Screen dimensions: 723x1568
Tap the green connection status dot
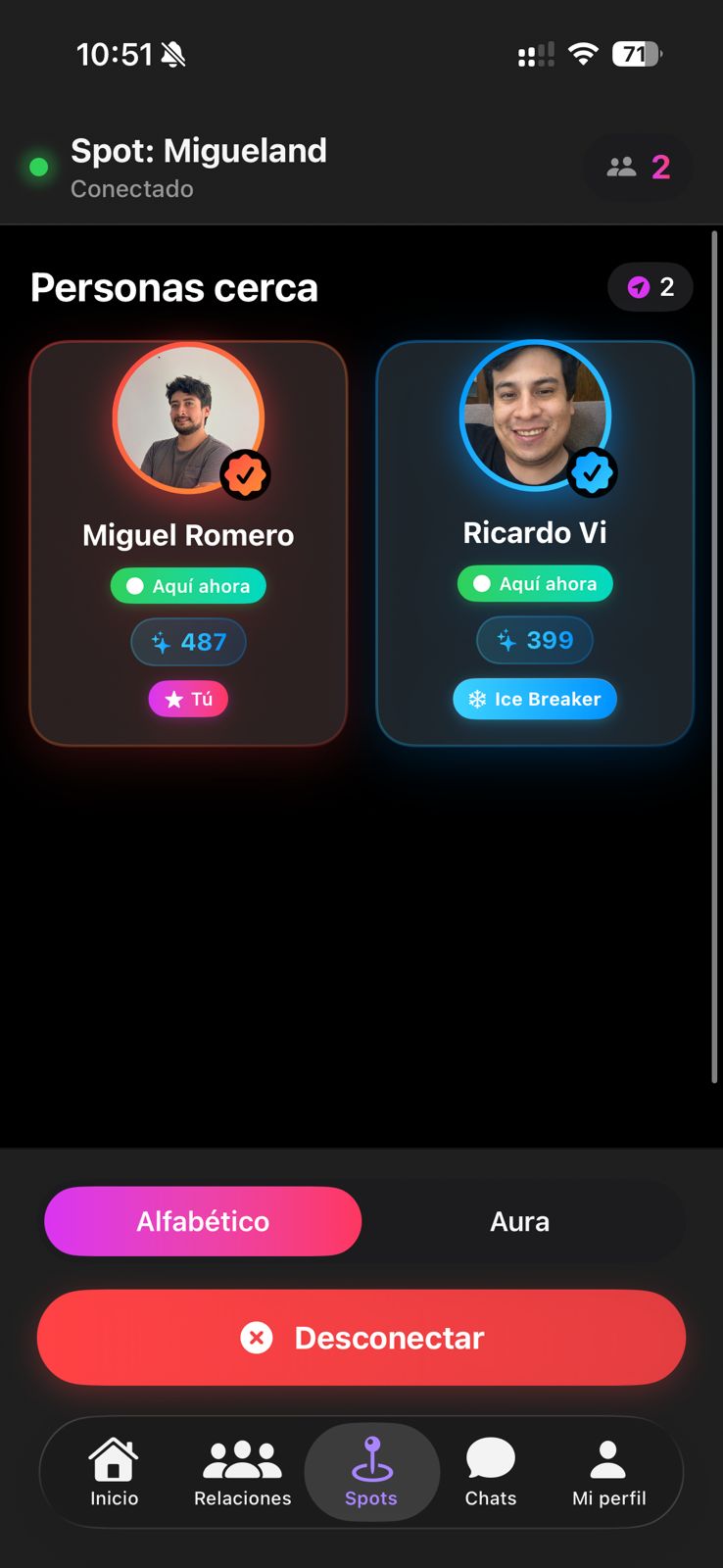38,167
